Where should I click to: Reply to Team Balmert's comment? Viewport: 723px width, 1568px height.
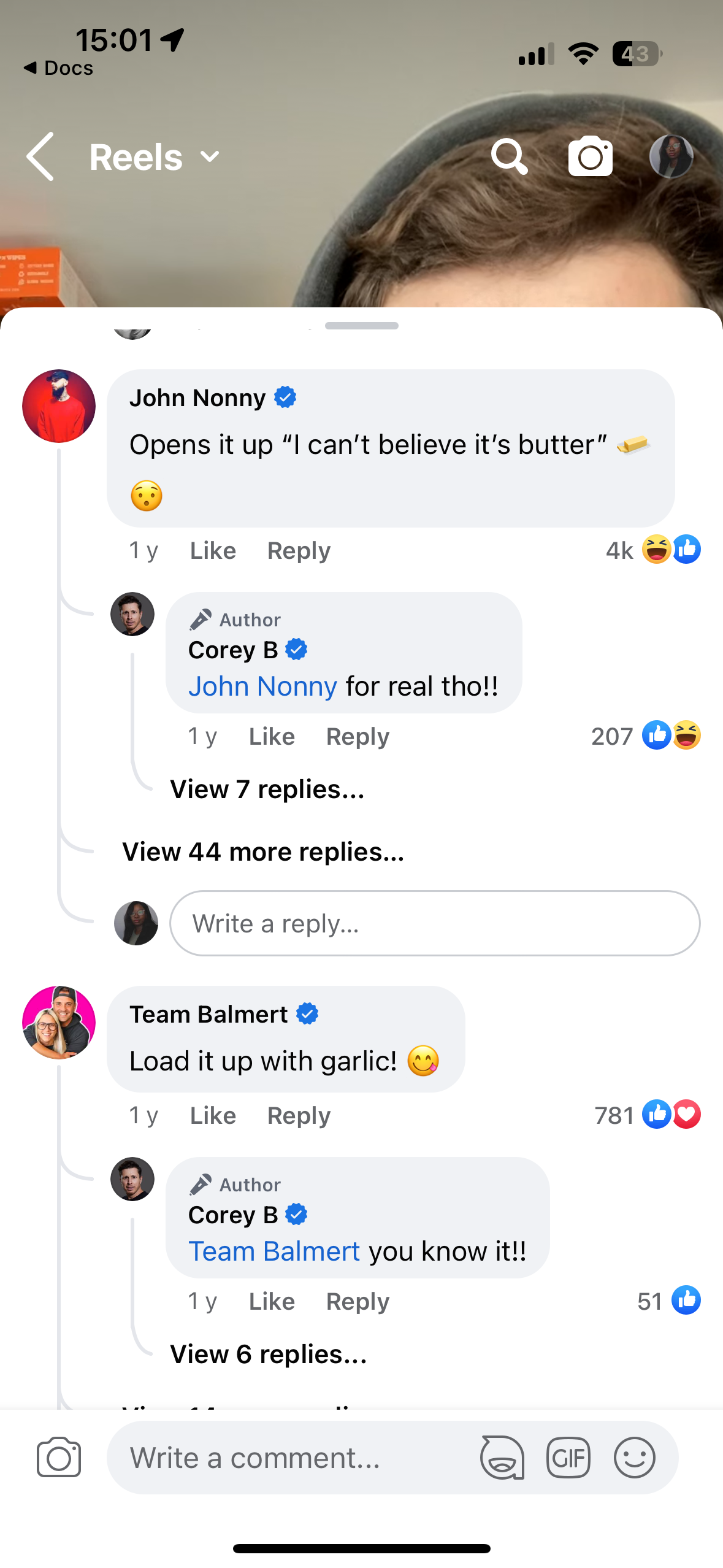point(299,1115)
